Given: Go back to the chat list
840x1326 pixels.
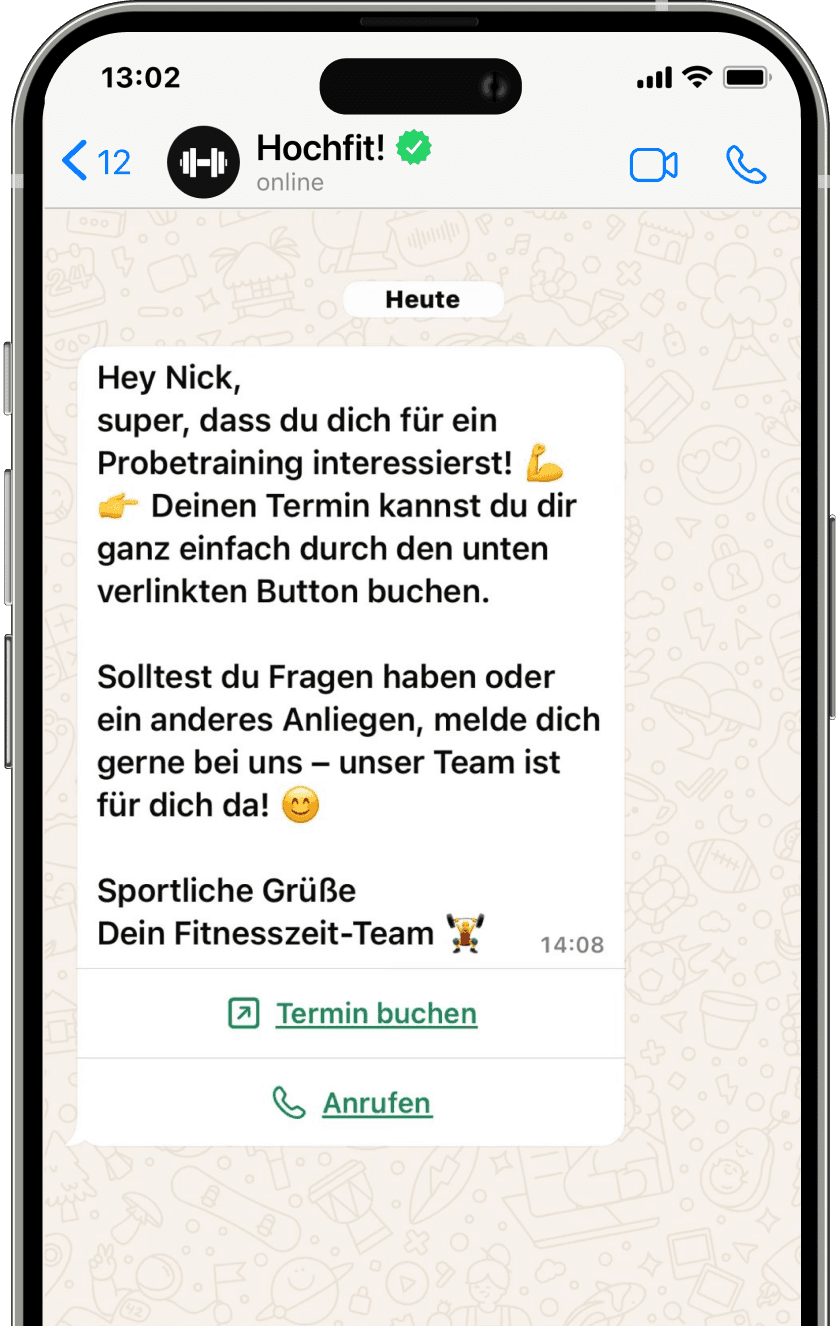Looking at the screenshot, I should 95,161.
